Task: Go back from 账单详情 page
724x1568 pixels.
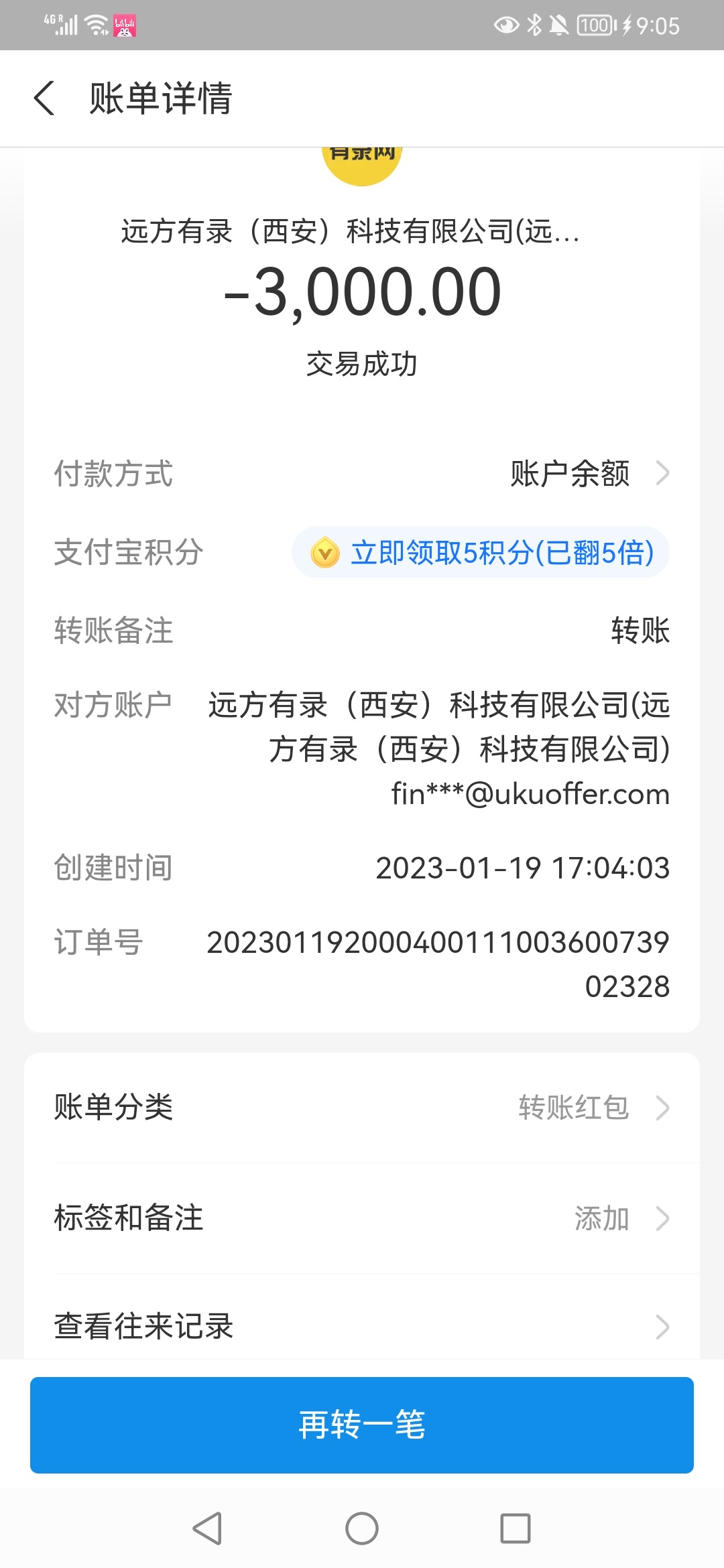Action: [x=44, y=98]
